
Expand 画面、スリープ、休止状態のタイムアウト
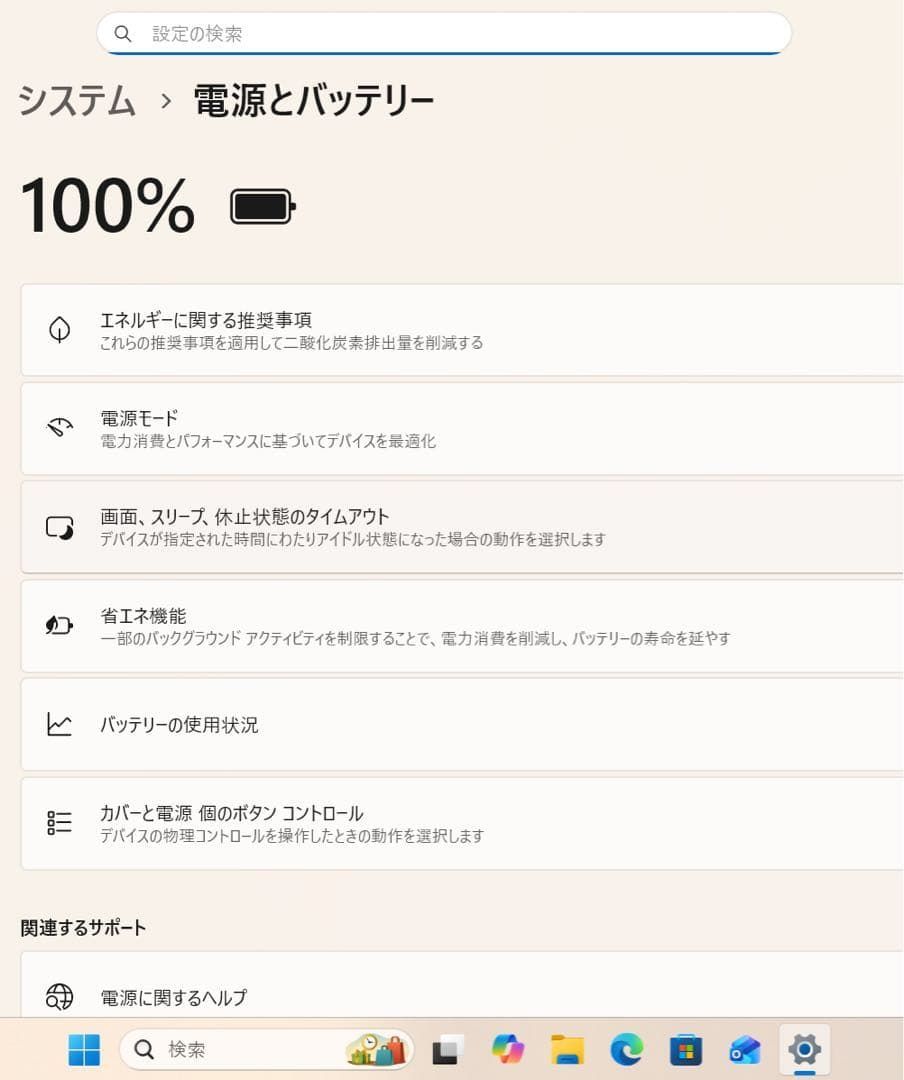(x=460, y=527)
